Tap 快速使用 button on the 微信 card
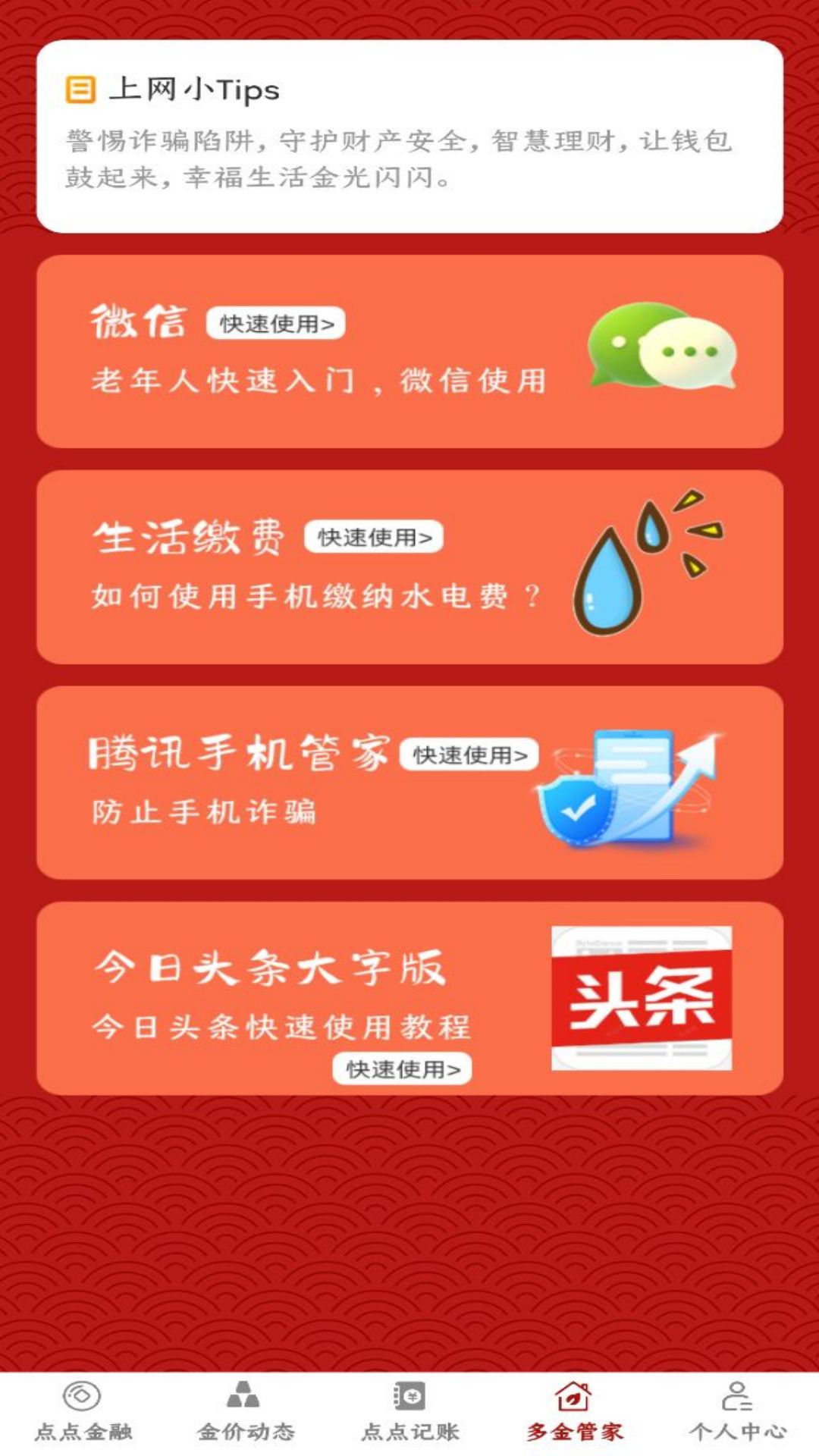The height and width of the screenshot is (1456, 819). click(x=276, y=324)
